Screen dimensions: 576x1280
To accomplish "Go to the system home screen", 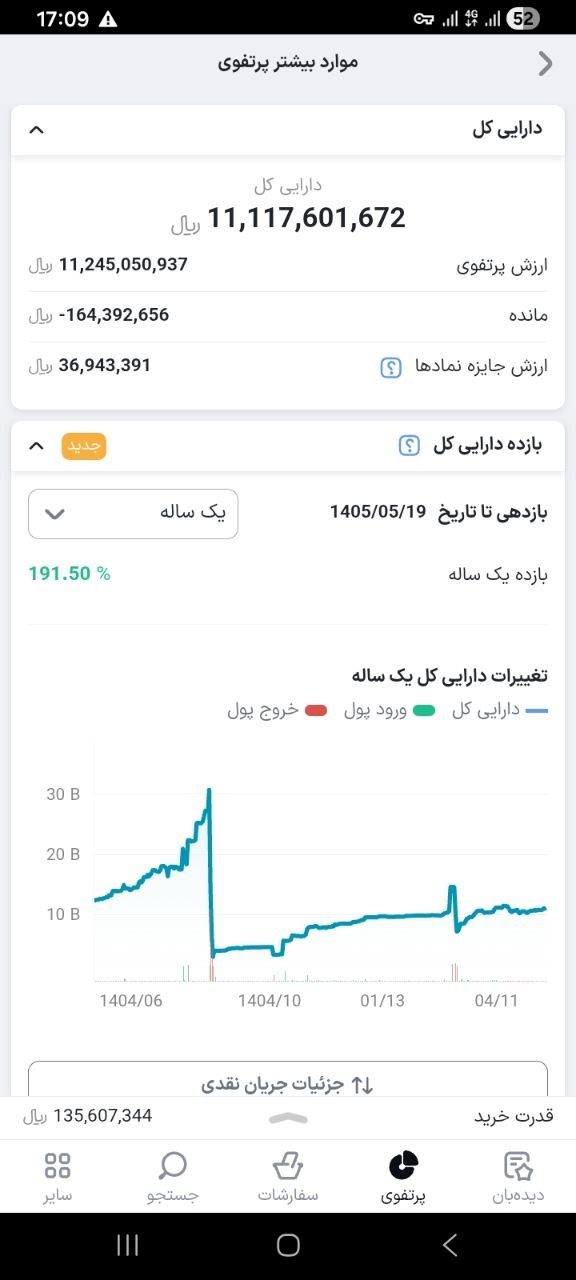I will point(288,1245).
